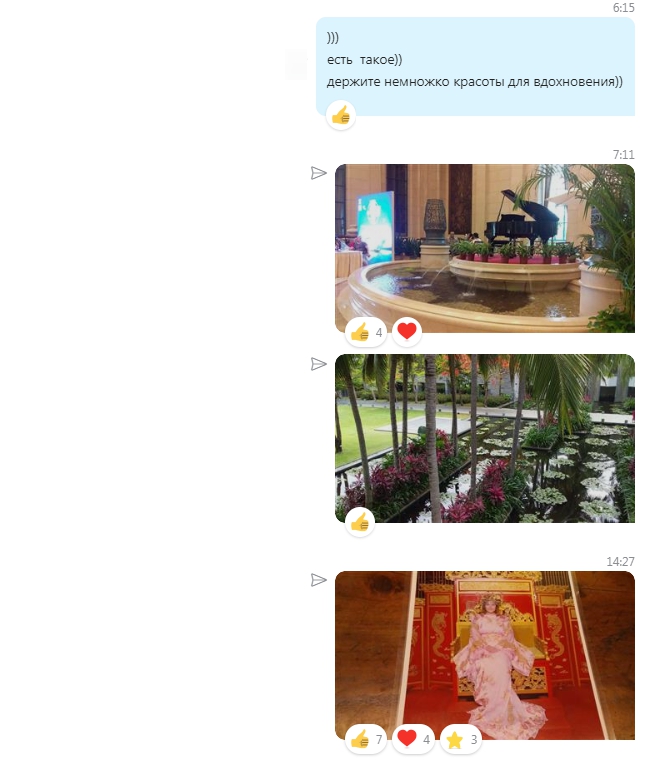
Task: Forward the palm garden photo
Action: pyautogui.click(x=319, y=364)
